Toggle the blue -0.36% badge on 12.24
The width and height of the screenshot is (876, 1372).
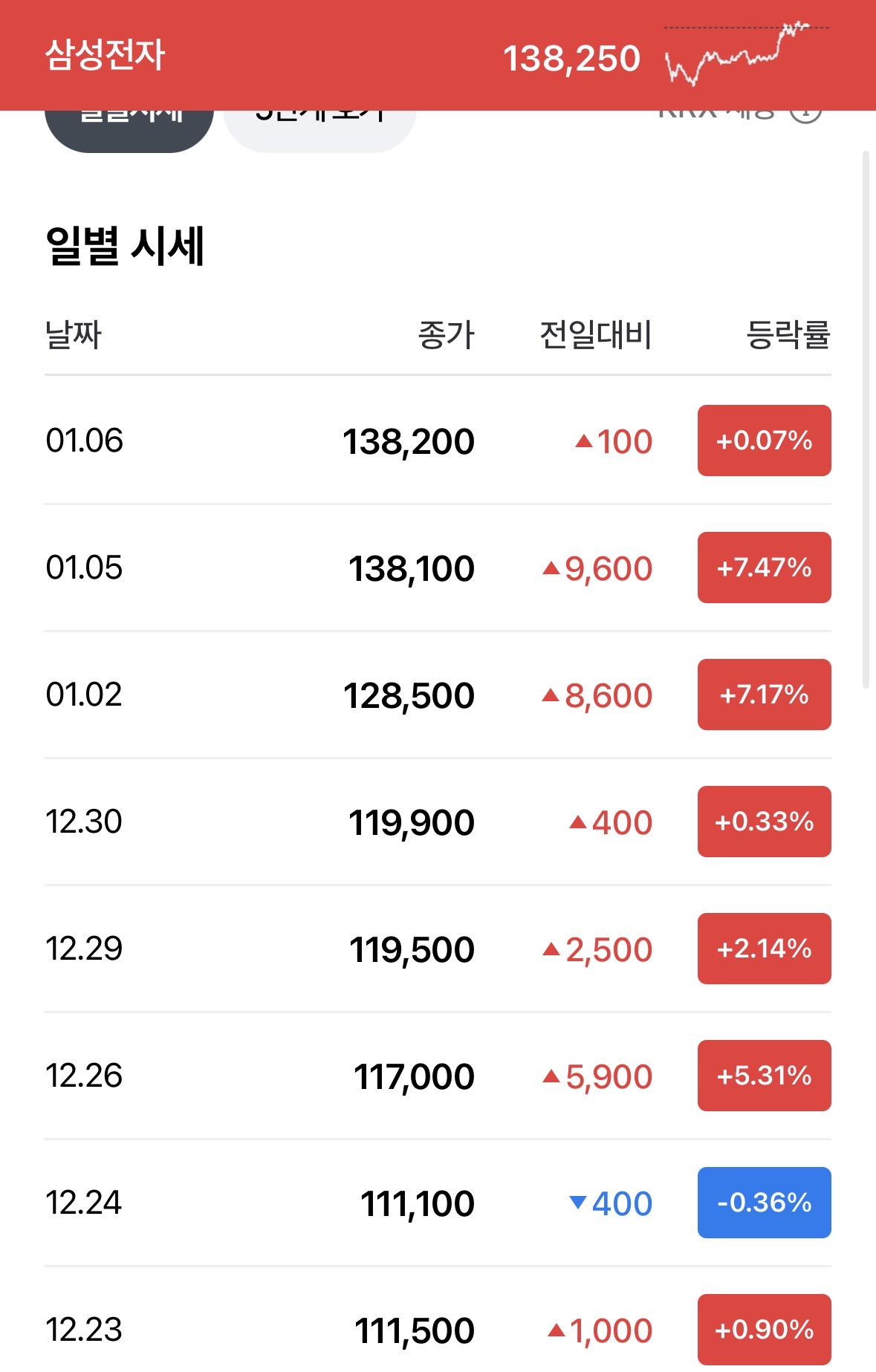coord(764,1203)
